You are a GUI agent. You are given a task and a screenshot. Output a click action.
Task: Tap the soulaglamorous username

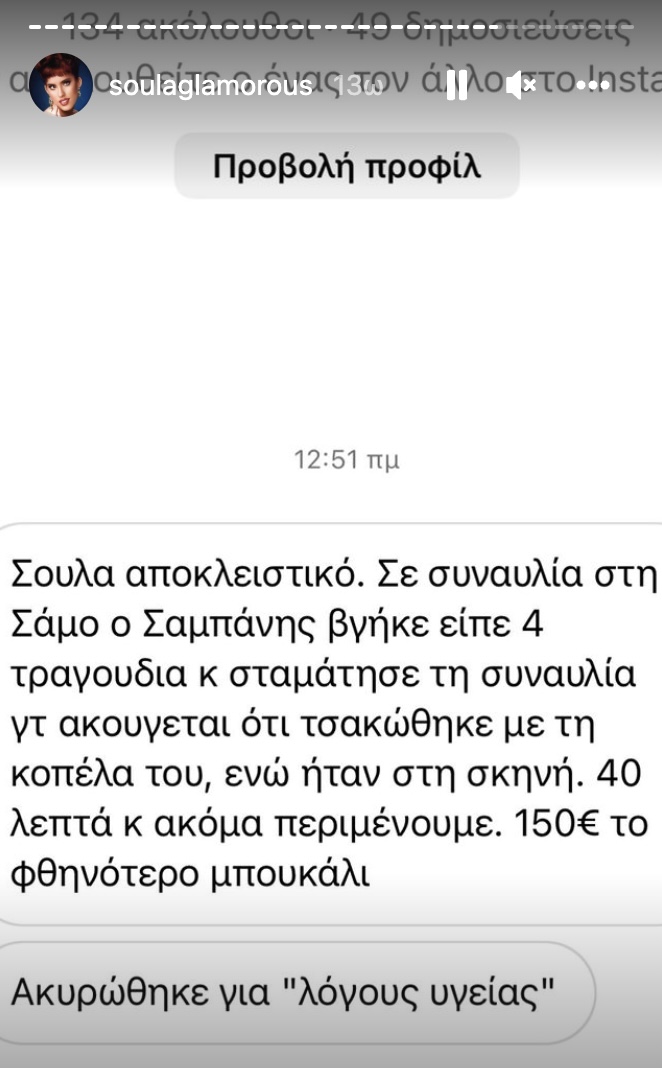coord(210,86)
